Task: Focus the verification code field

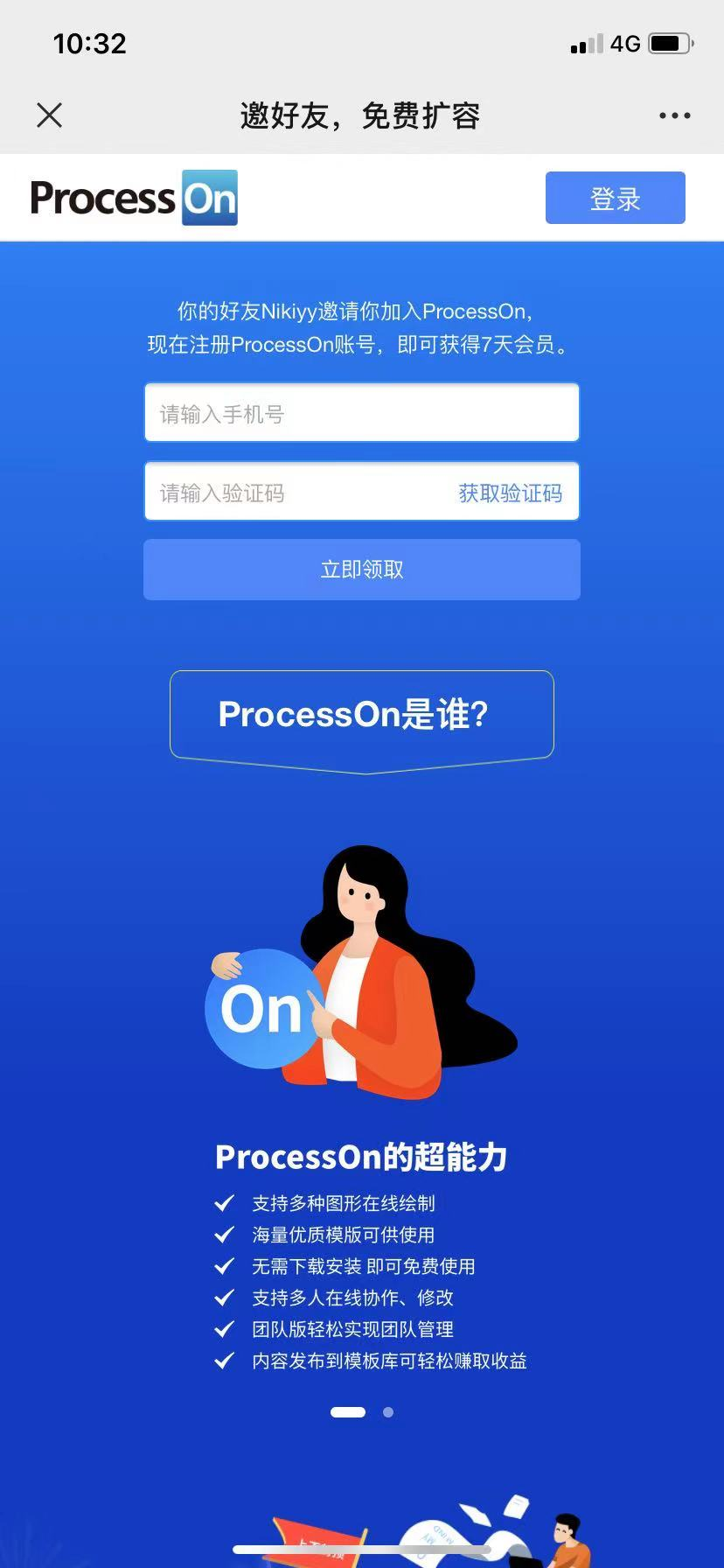Action: tap(297, 493)
